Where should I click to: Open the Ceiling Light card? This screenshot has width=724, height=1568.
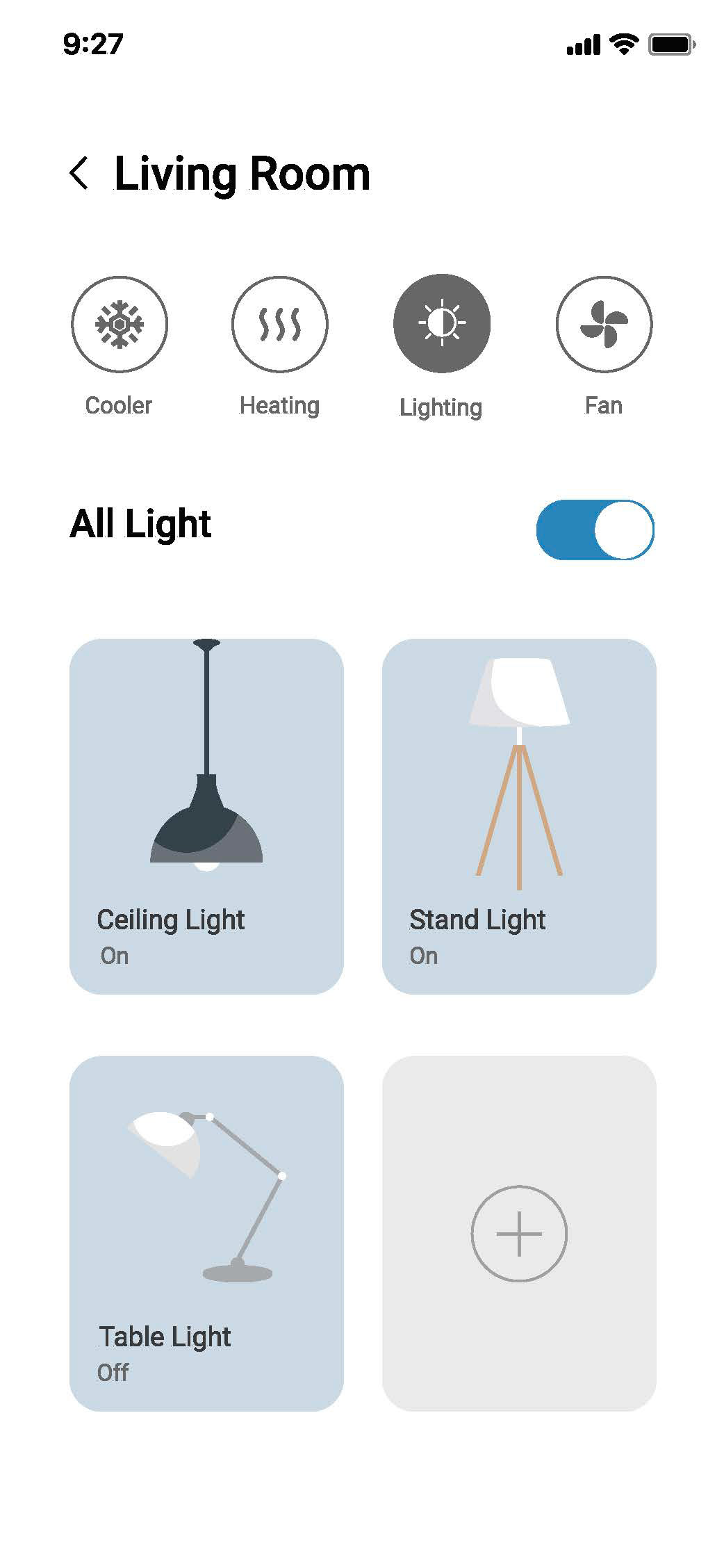(x=206, y=816)
